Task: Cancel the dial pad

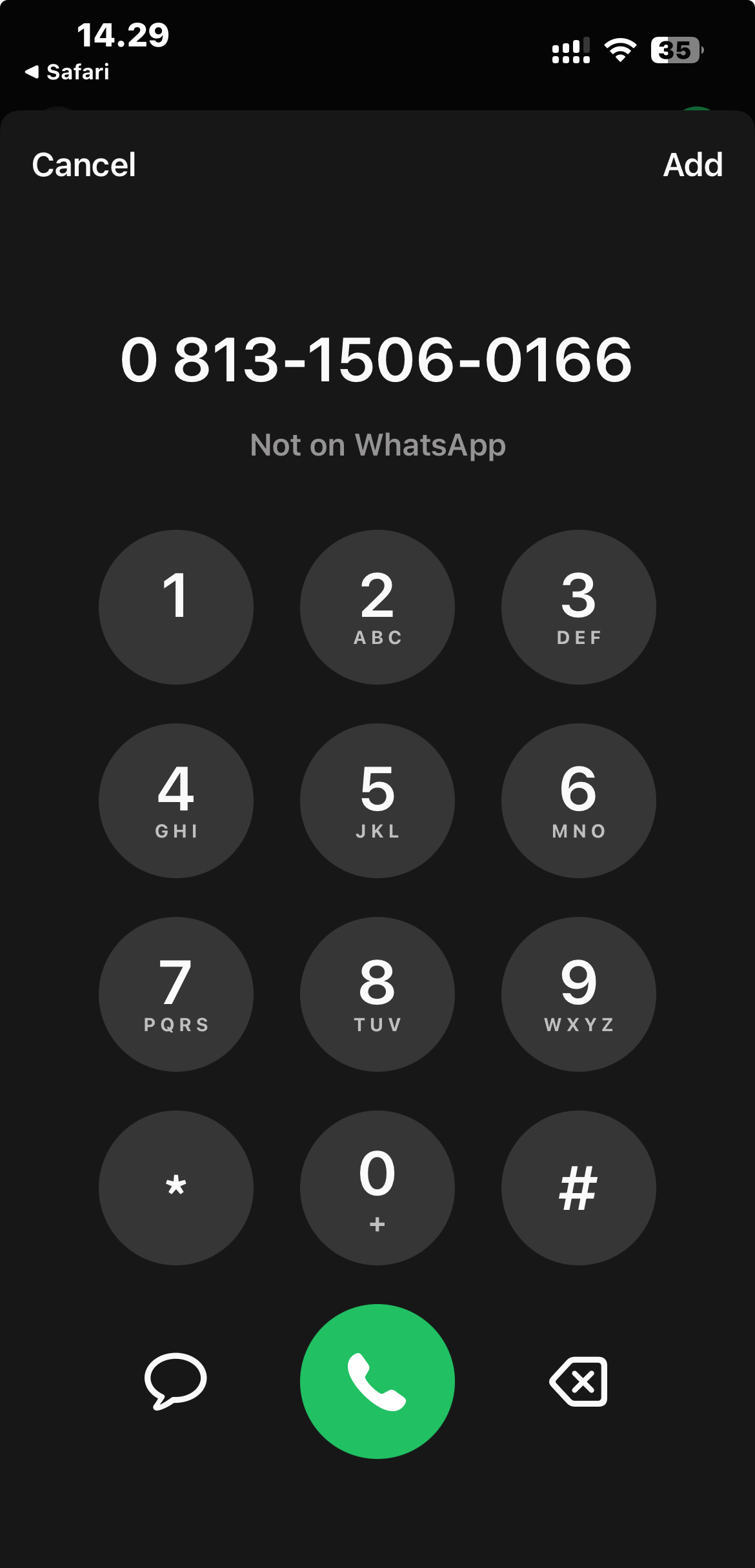Action: click(x=84, y=165)
